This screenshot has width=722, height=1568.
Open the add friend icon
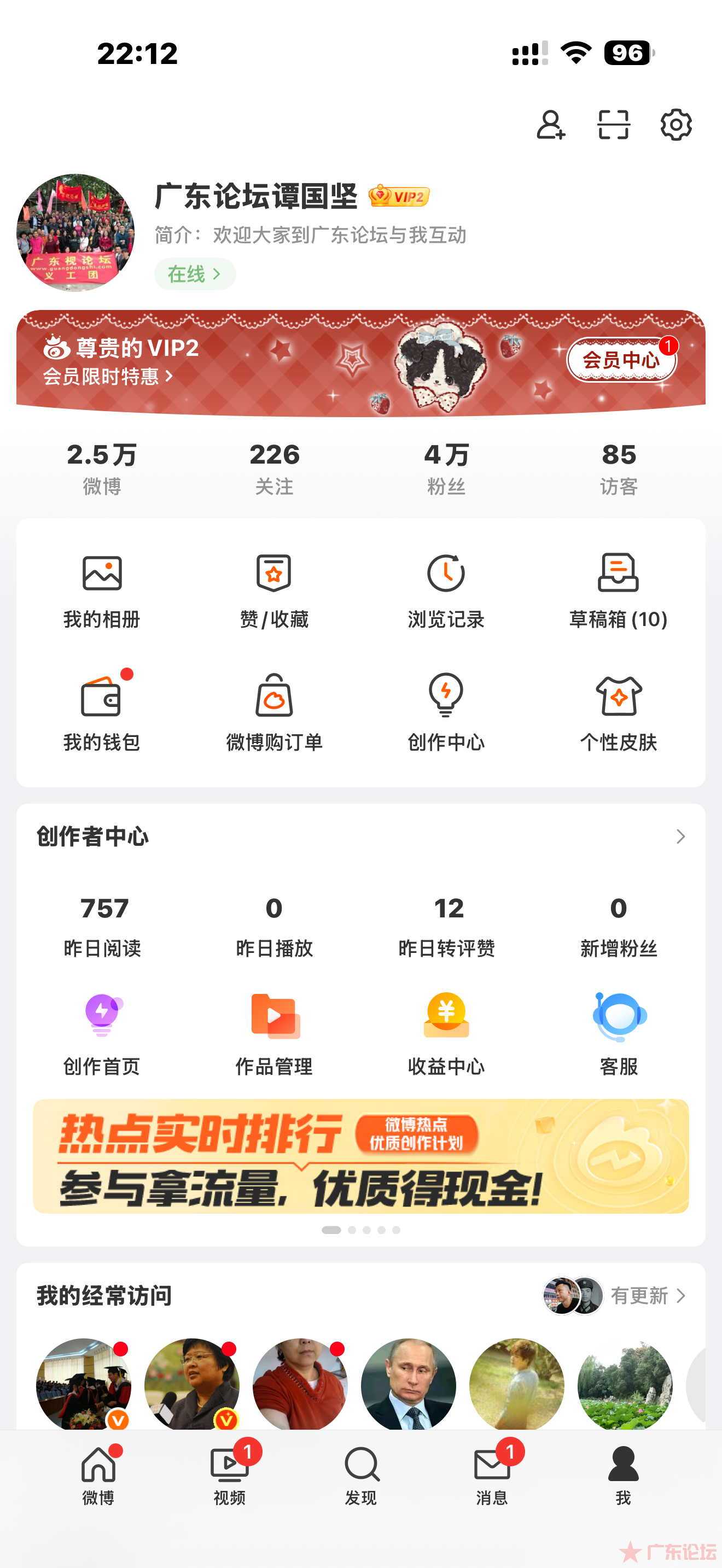(x=551, y=125)
